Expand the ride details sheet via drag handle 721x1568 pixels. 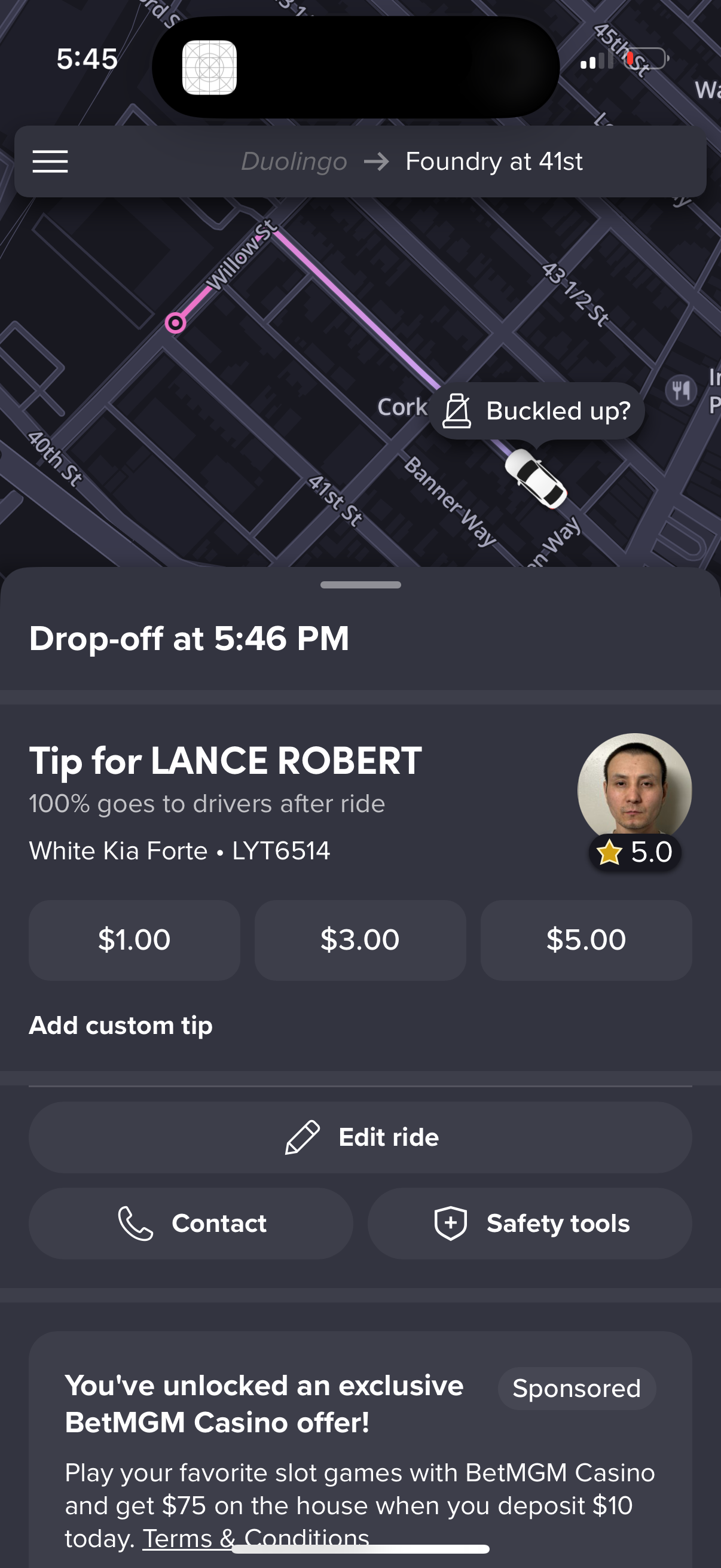coord(360,584)
